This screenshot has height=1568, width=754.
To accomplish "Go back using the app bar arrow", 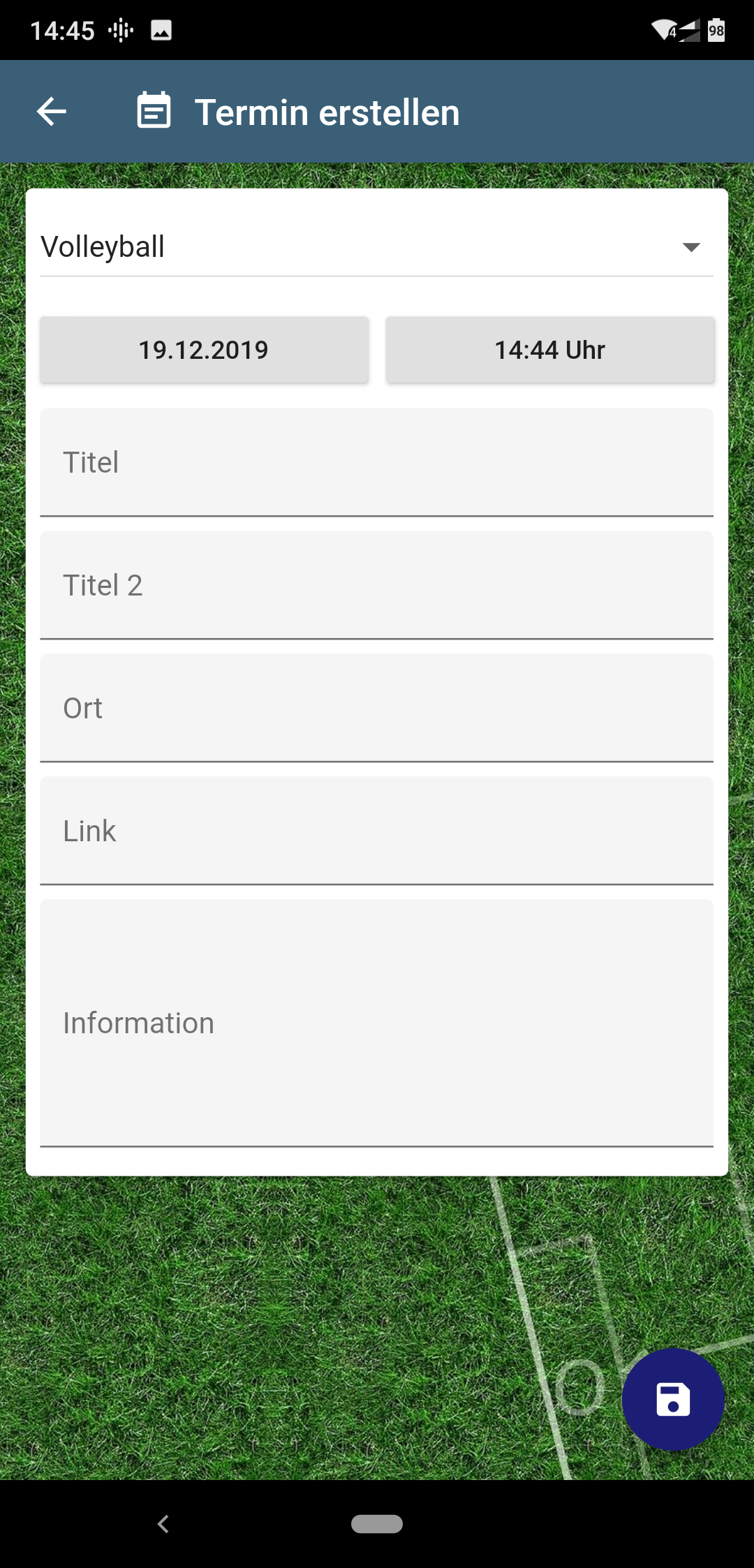I will [52, 112].
